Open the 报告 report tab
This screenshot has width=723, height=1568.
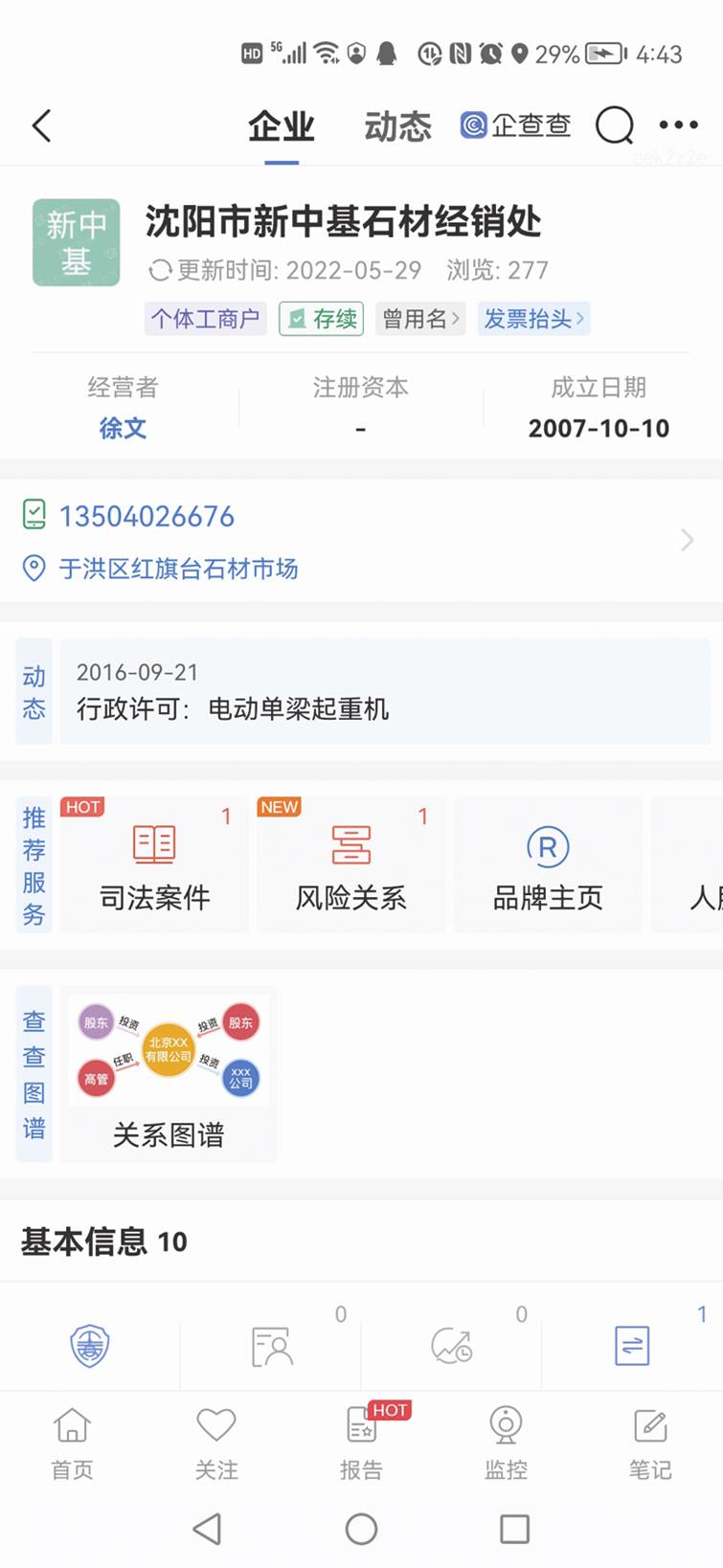(361, 1443)
